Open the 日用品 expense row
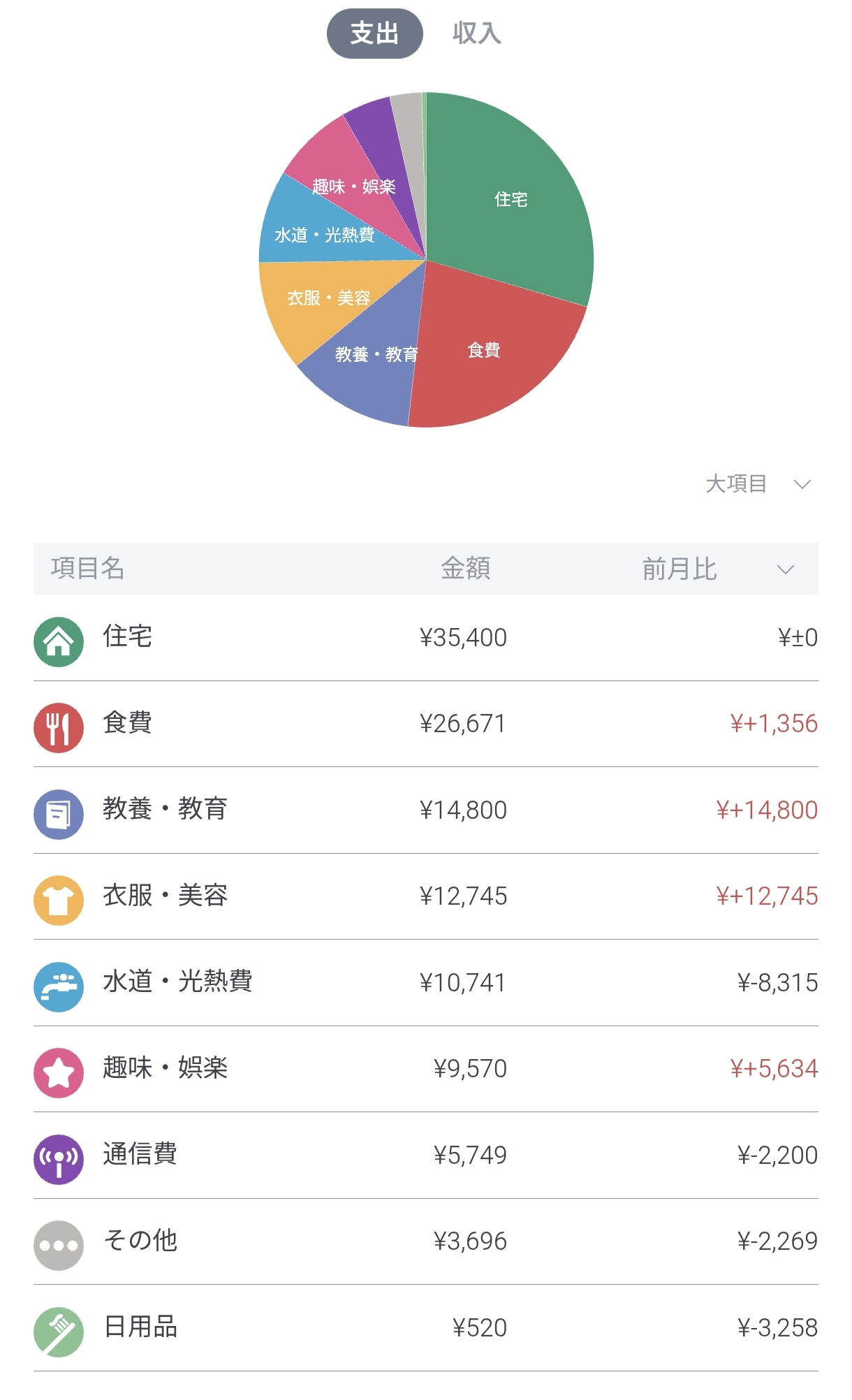Image resolution: width=852 pixels, height=1400 pixels. coord(426,1328)
